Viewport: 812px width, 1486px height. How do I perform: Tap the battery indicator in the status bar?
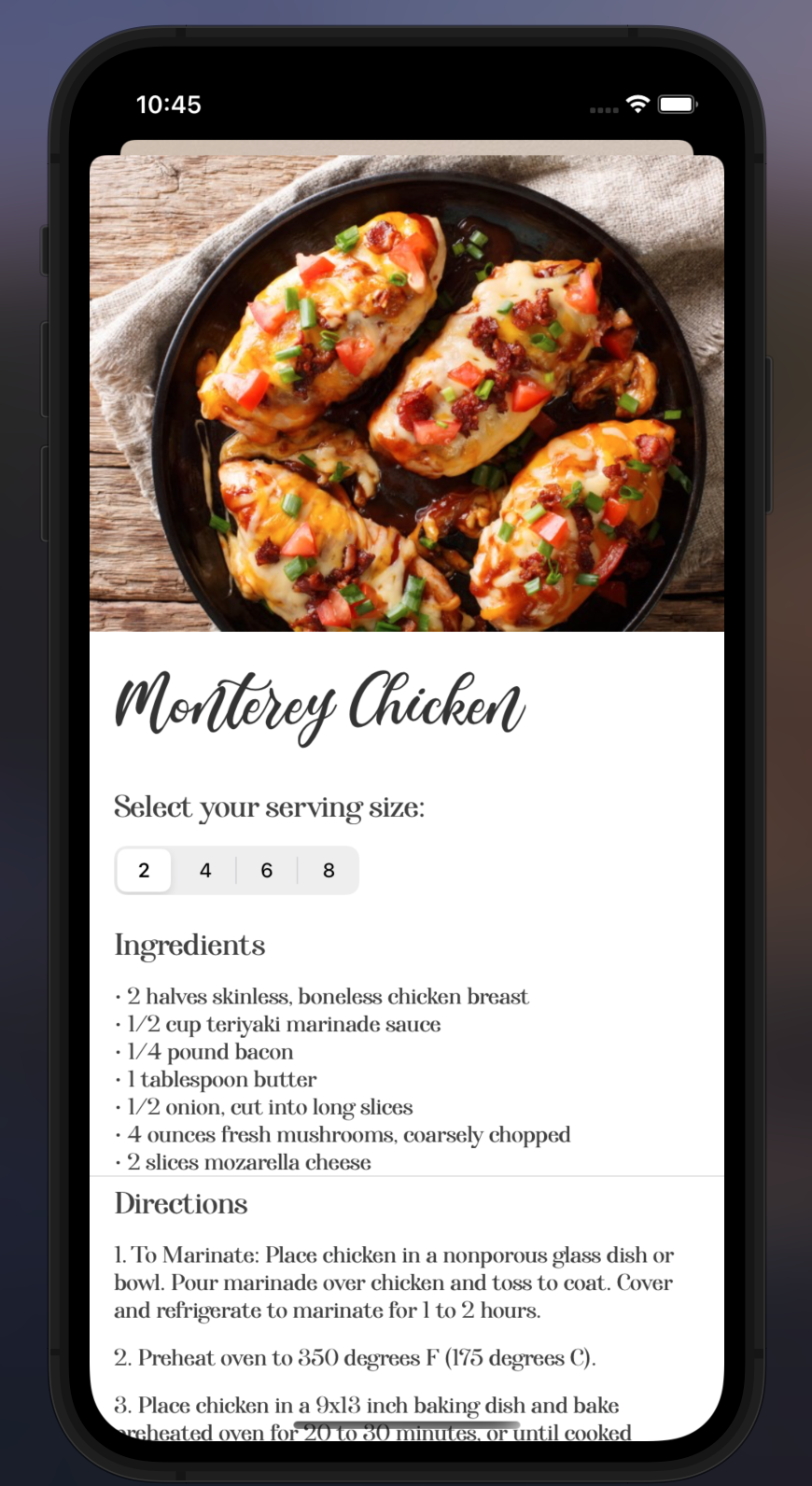click(677, 105)
